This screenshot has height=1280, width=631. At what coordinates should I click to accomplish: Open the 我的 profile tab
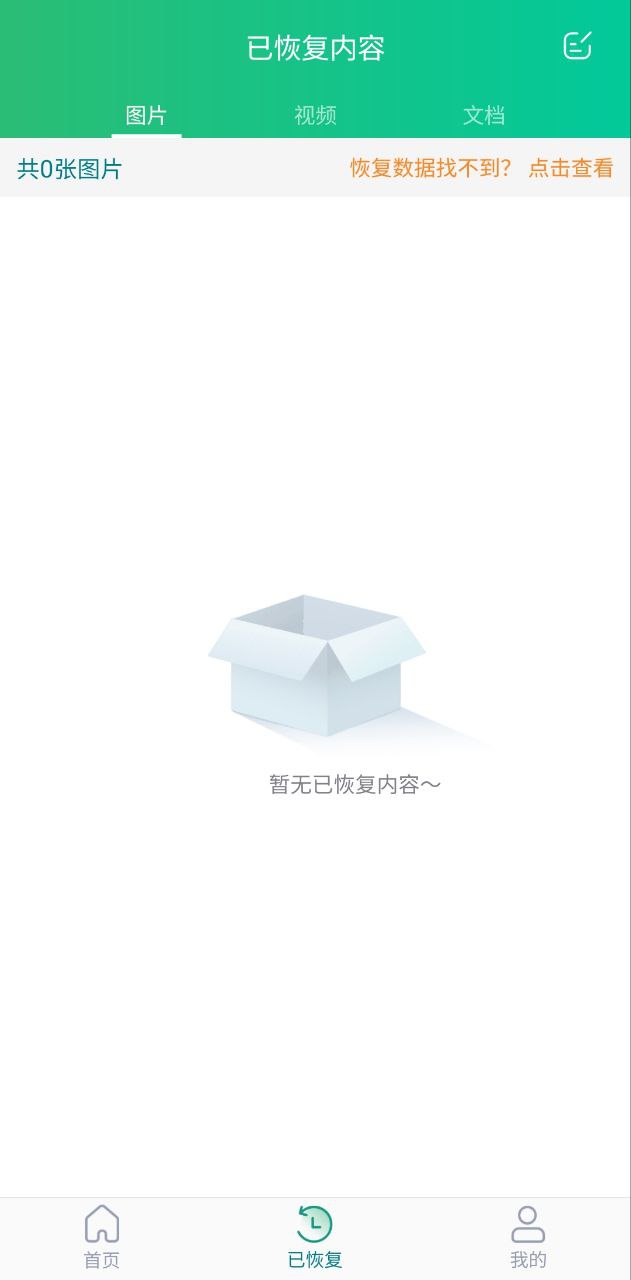(x=528, y=1237)
